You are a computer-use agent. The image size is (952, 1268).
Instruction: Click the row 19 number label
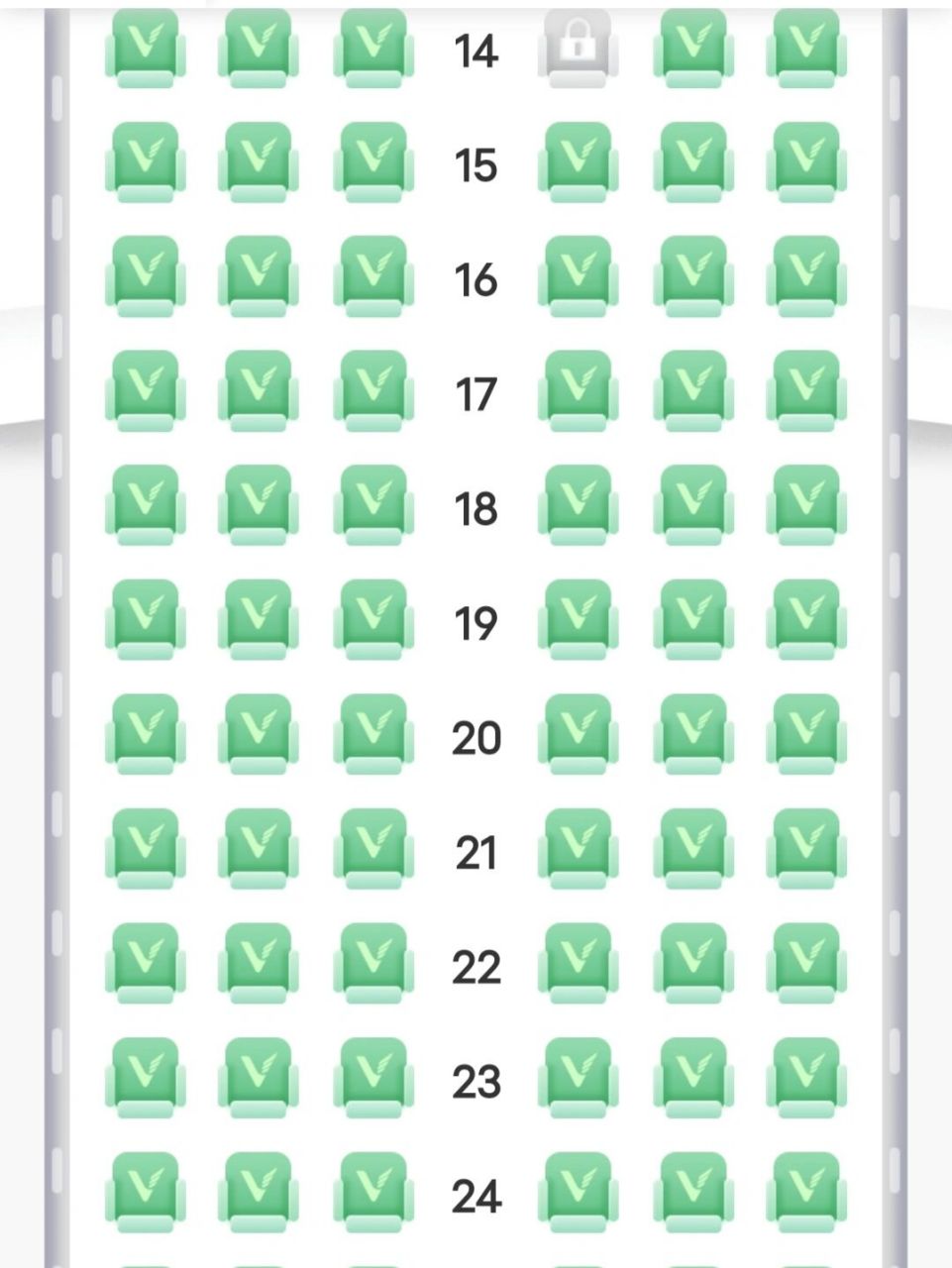[x=476, y=621]
